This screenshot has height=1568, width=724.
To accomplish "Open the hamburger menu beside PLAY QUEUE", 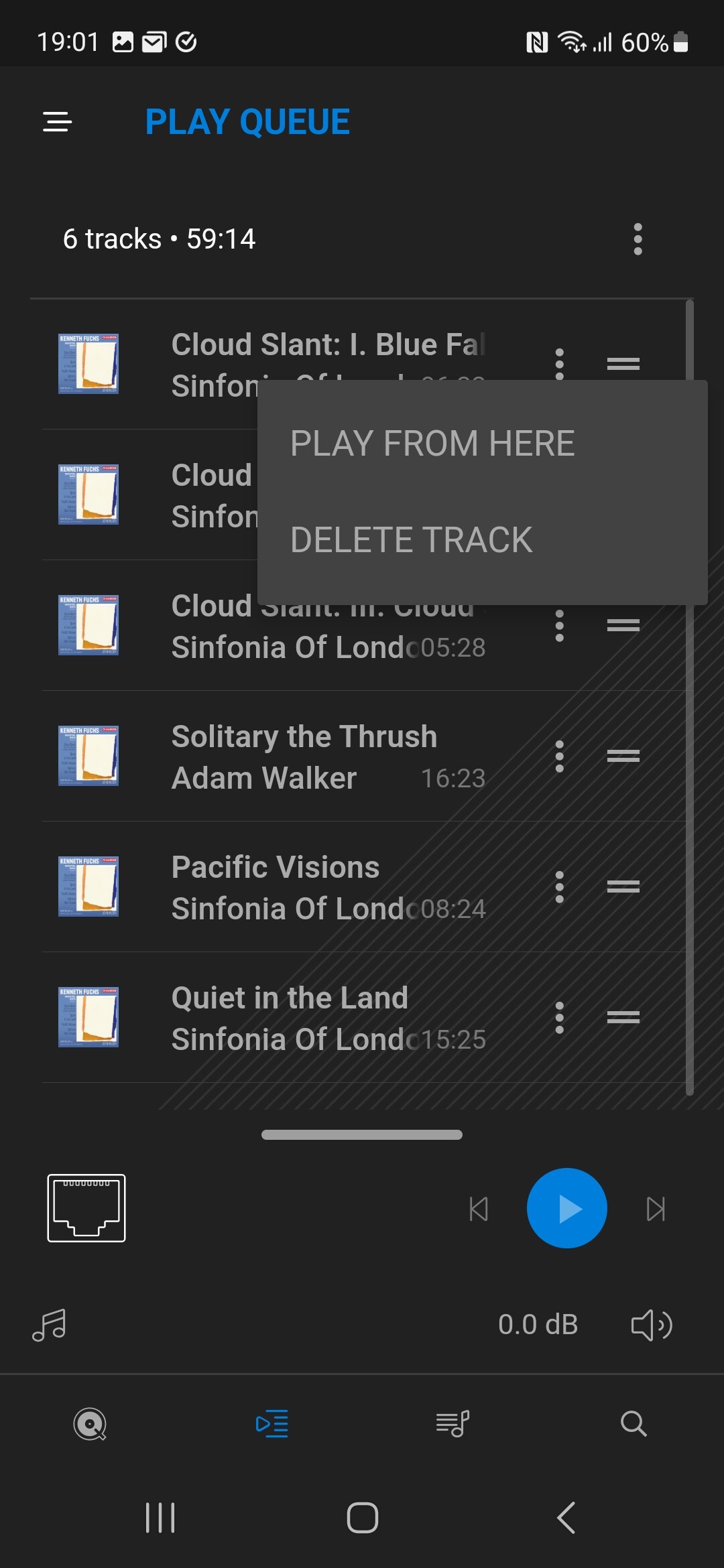I will [57, 122].
